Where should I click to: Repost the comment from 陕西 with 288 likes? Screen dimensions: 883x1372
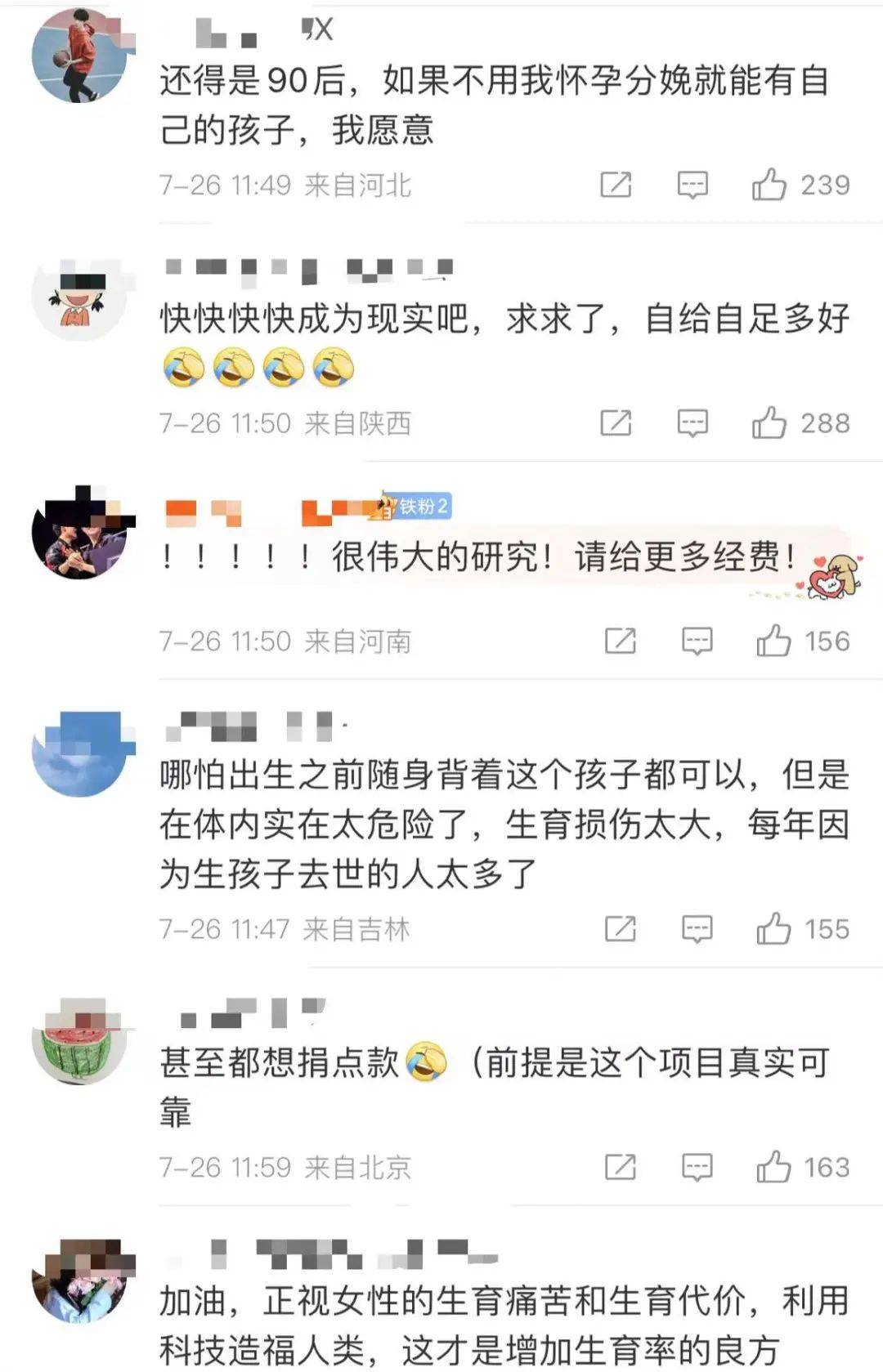pyautogui.click(x=616, y=422)
